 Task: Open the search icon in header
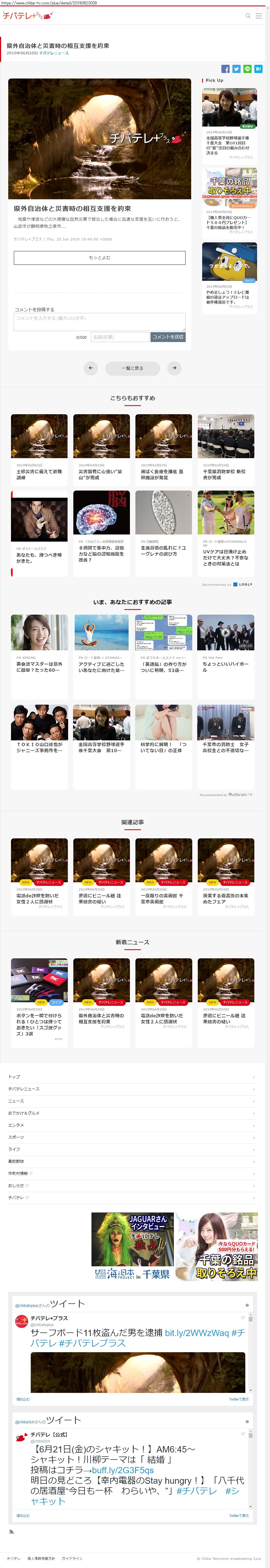pyautogui.click(x=247, y=16)
